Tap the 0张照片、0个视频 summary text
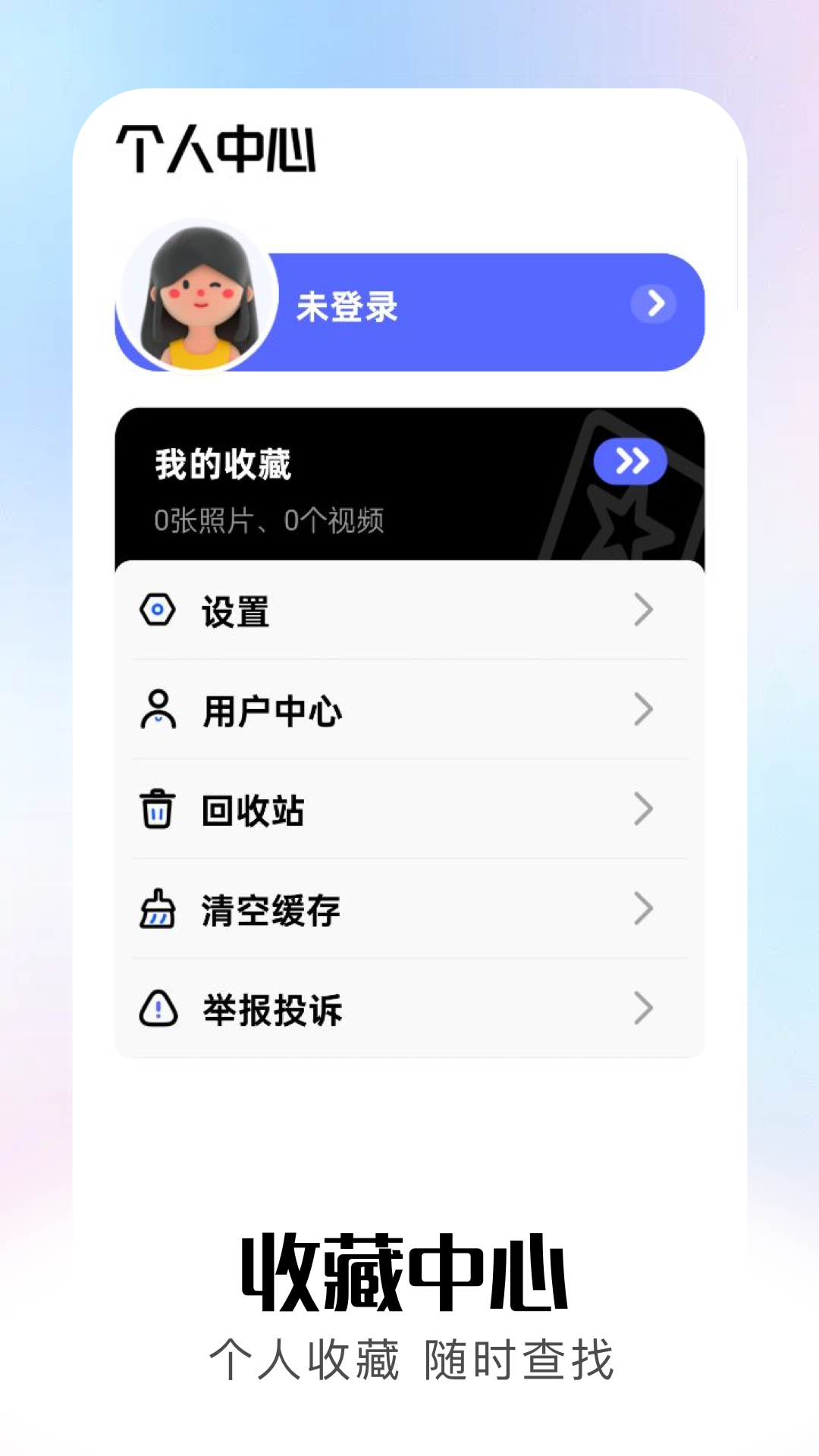Viewport: 819px width, 1456px height. [x=269, y=519]
